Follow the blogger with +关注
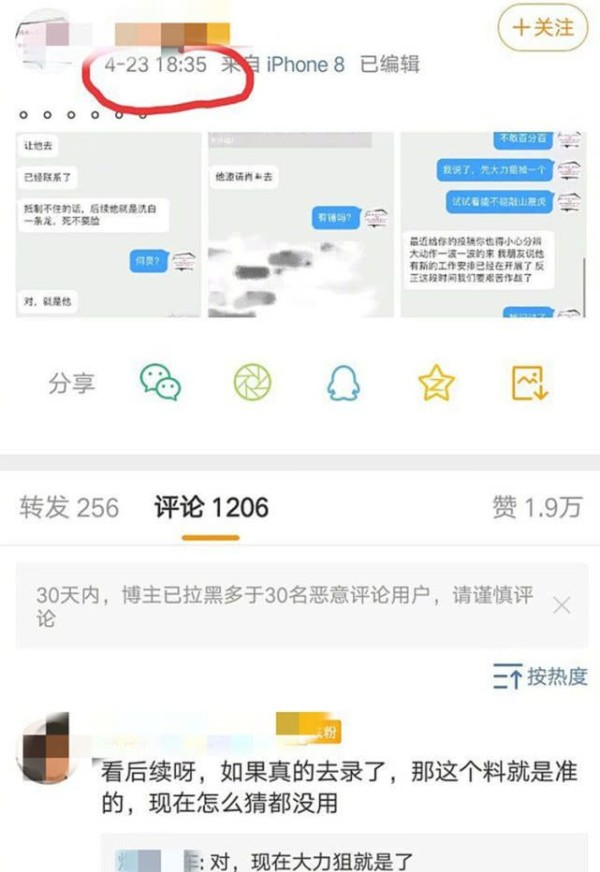600x872 pixels. (x=544, y=28)
